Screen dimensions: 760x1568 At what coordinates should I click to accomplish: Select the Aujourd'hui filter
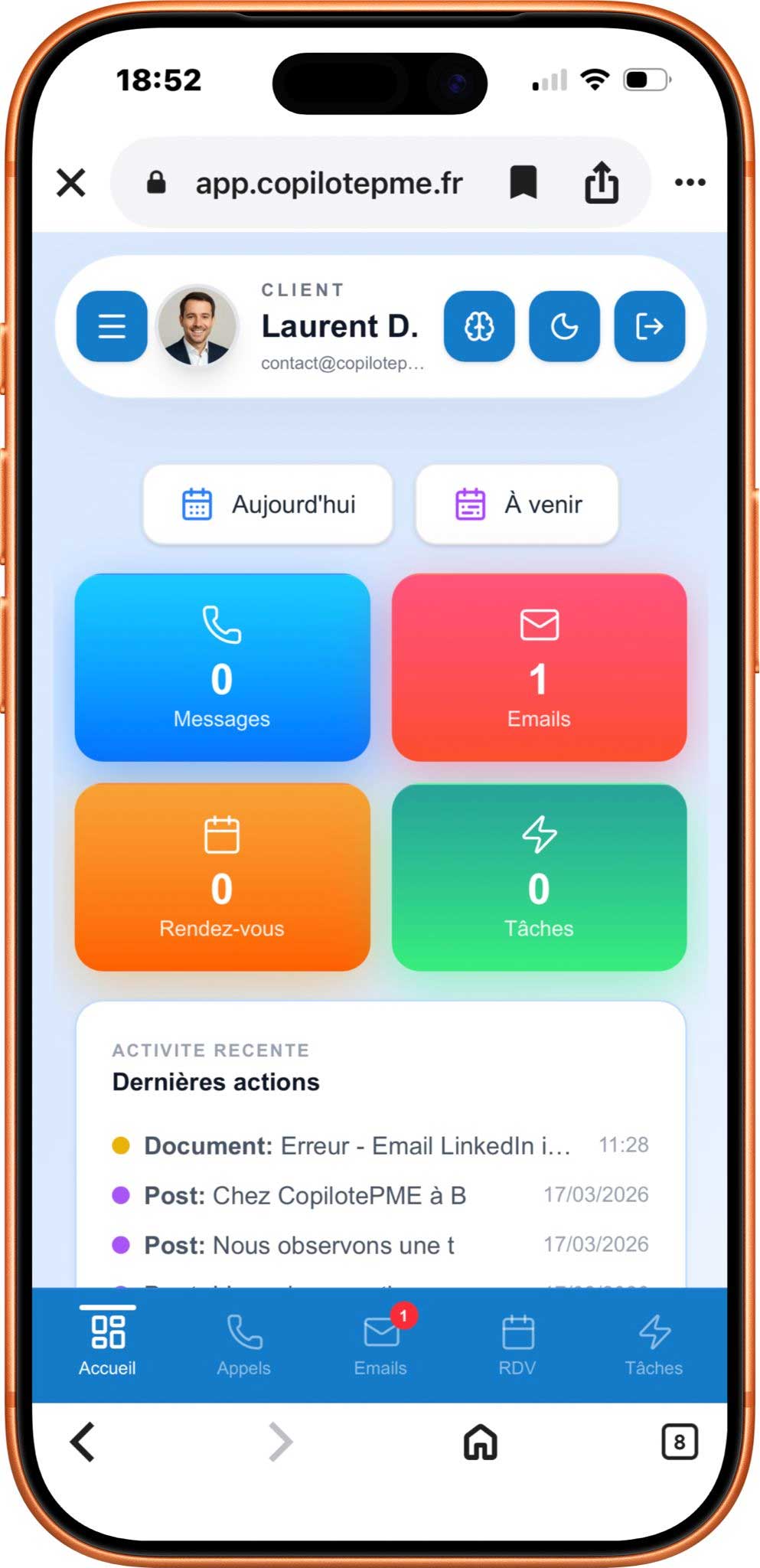(x=268, y=505)
